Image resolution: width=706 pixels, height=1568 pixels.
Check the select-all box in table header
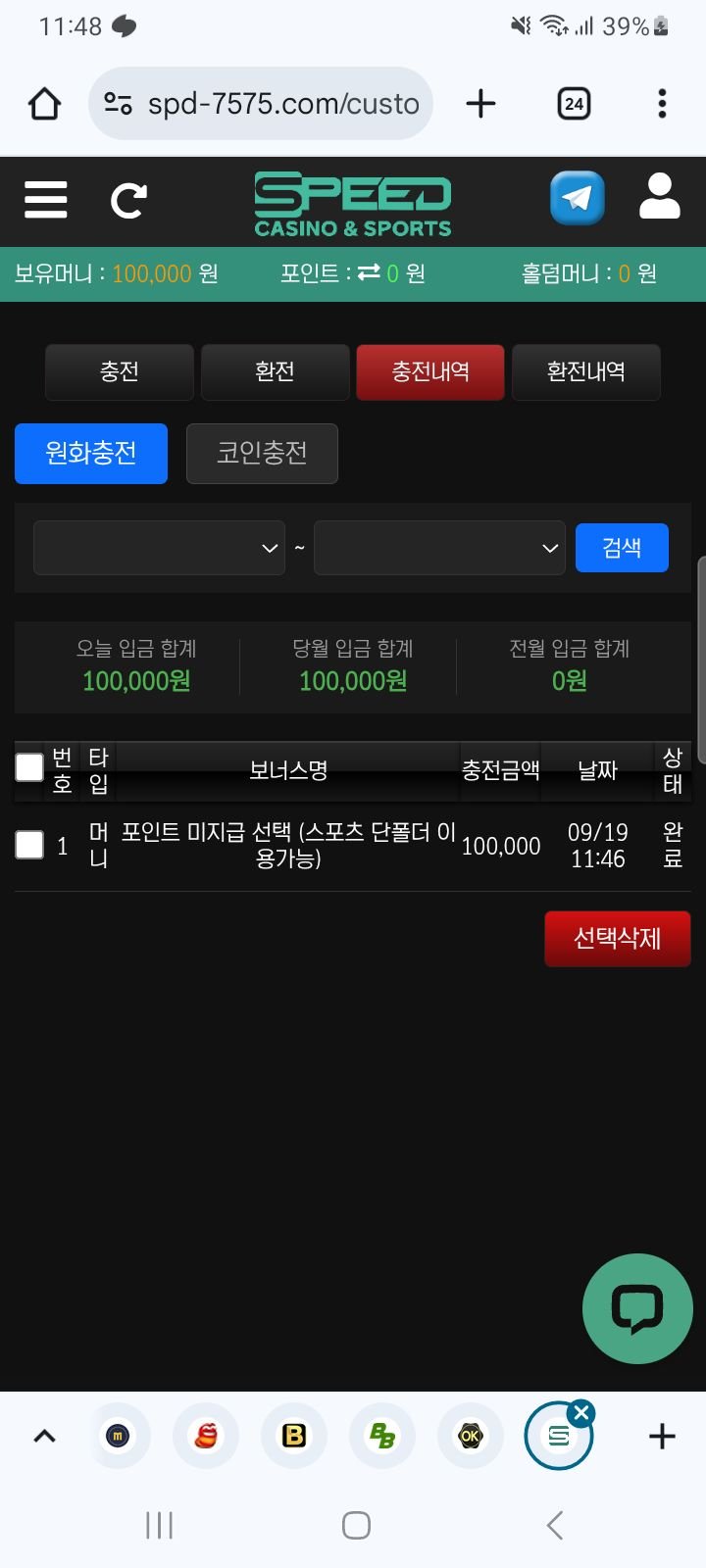tap(29, 767)
